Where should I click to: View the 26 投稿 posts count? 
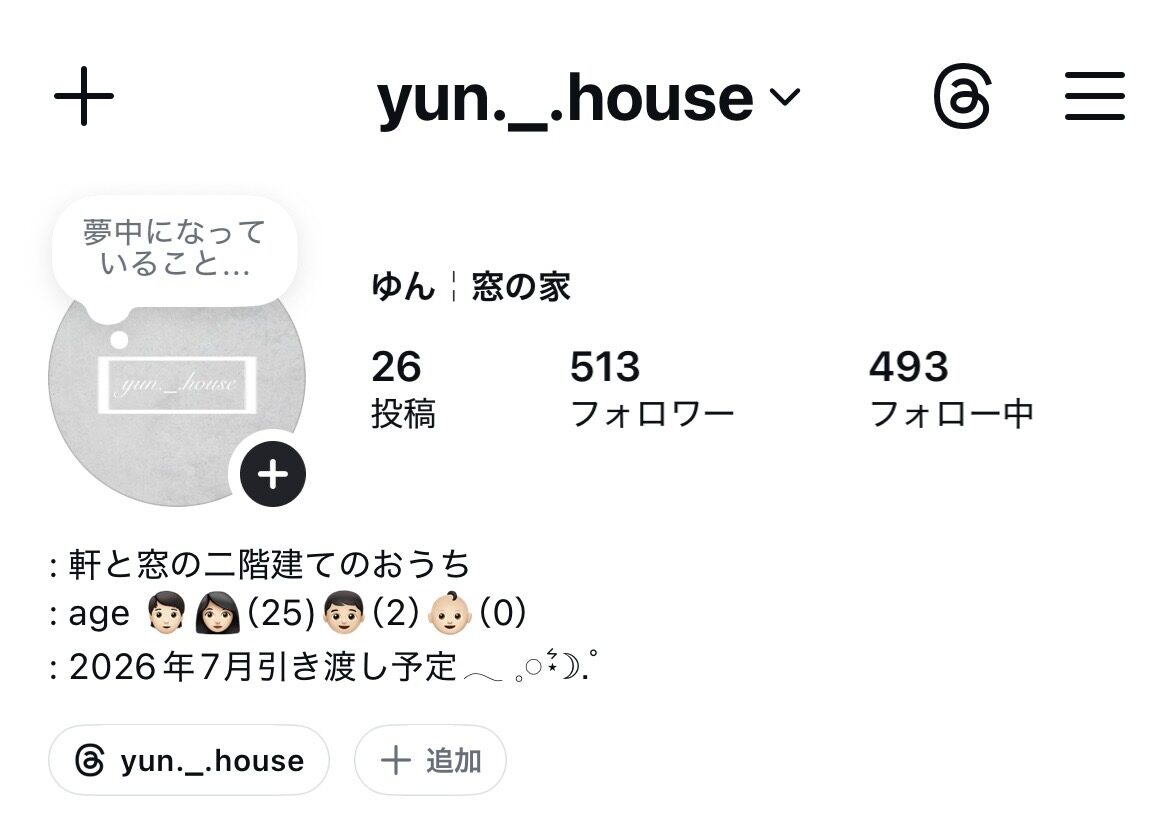pos(403,389)
